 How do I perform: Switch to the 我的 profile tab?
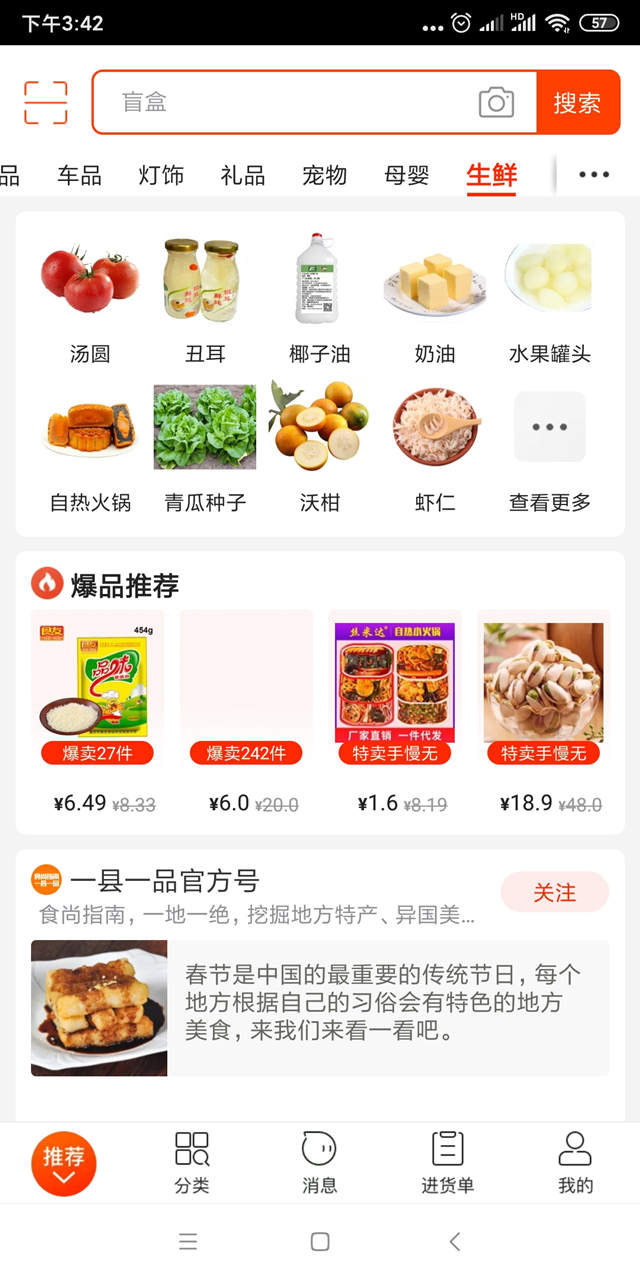[x=575, y=1162]
